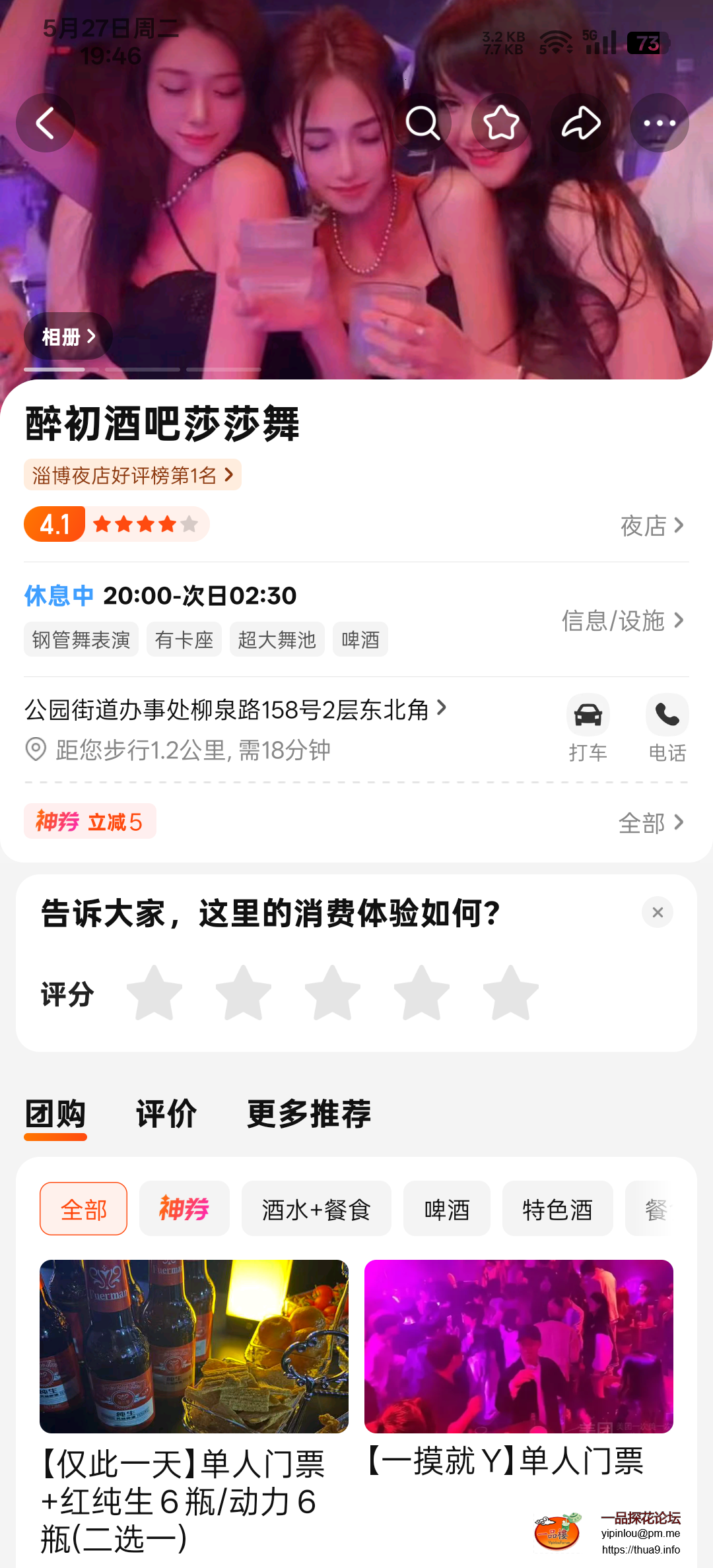The image size is (713, 1568).
Task: Select the 特色酒 filter chip
Action: coord(557,1208)
